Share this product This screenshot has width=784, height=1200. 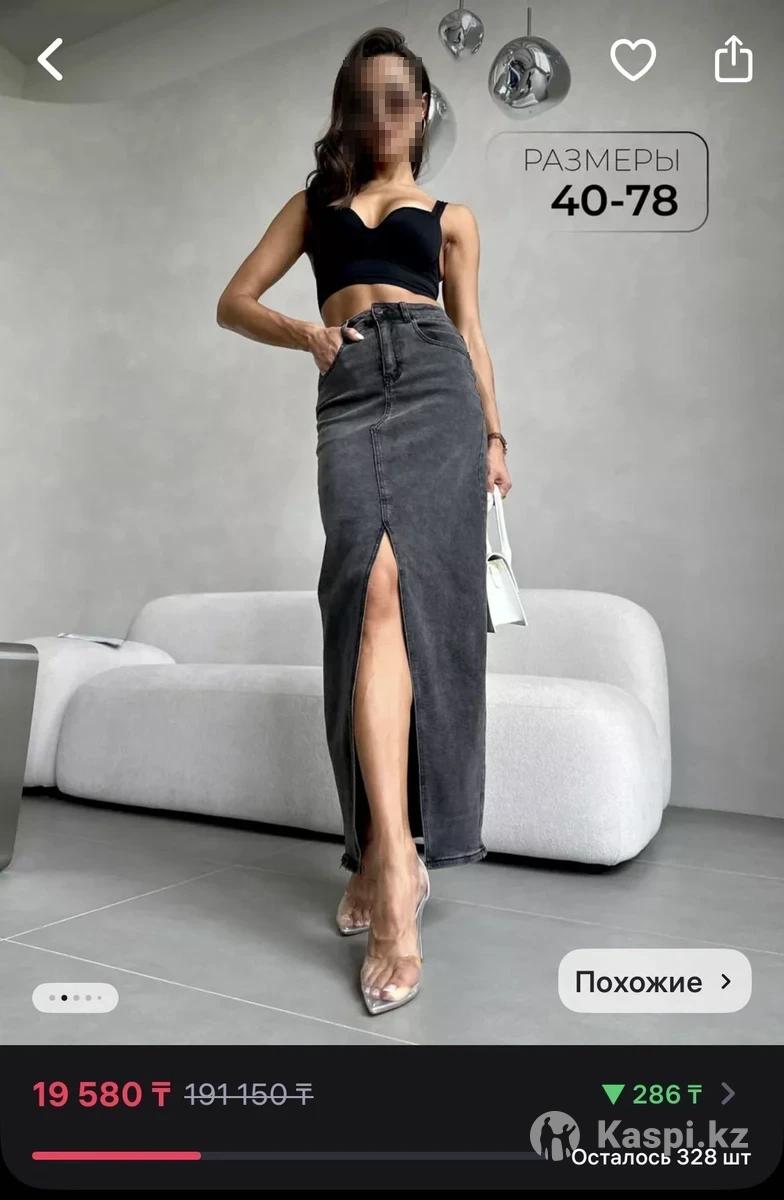(x=733, y=60)
